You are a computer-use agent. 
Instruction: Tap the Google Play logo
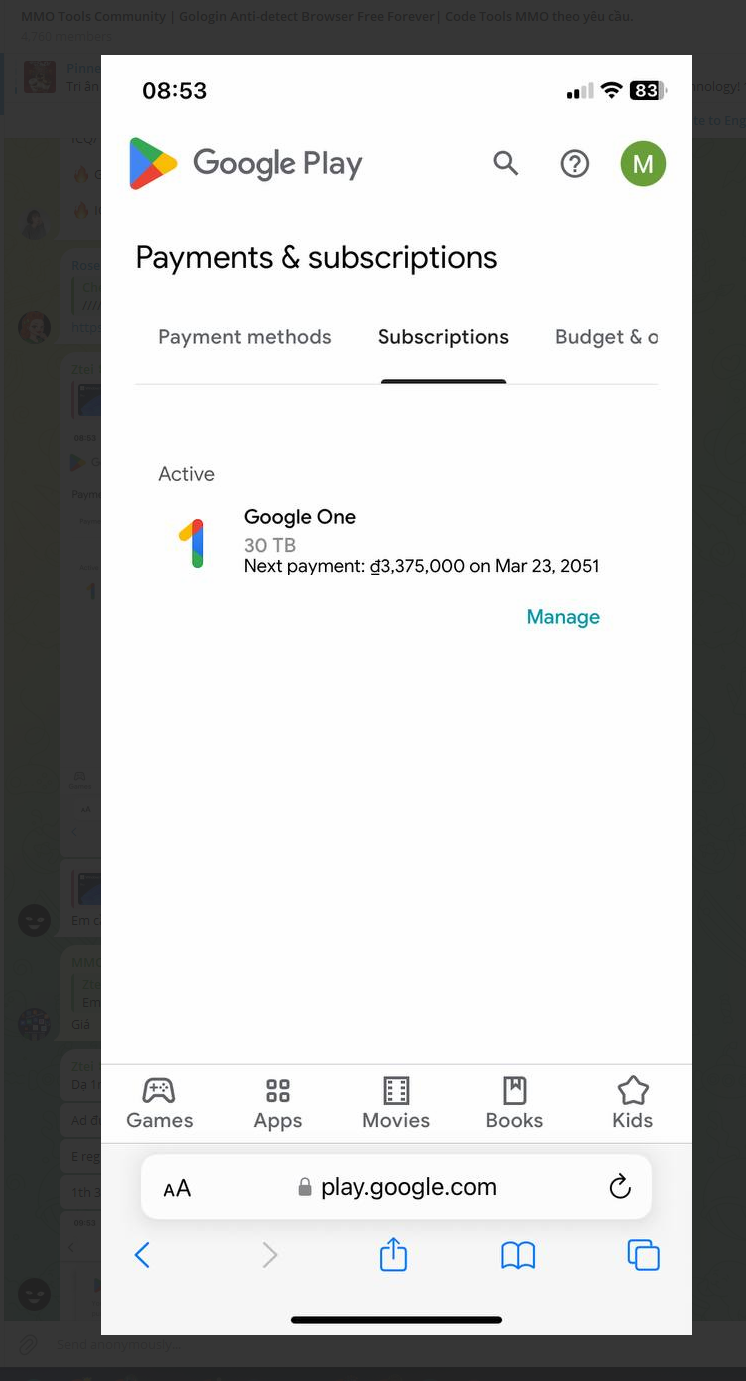[246, 164]
